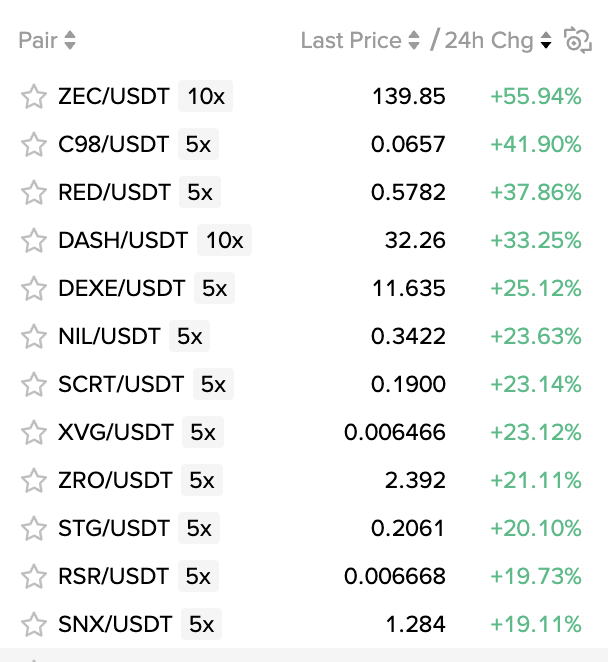This screenshot has height=662, width=608.
Task: Open the ZRO/USDT trading pair
Action: pos(116,481)
